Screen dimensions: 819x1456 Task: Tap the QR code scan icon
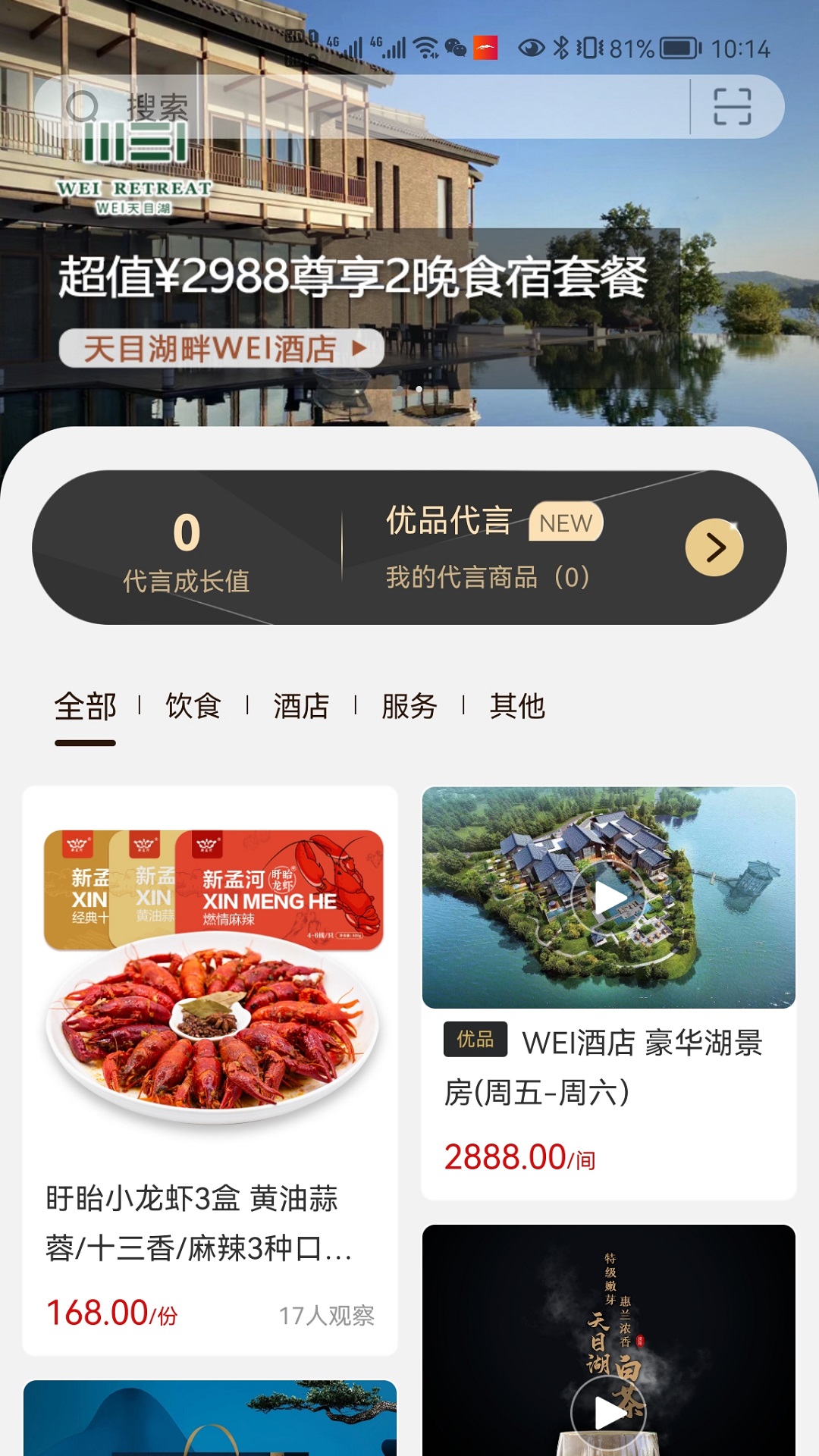(733, 106)
